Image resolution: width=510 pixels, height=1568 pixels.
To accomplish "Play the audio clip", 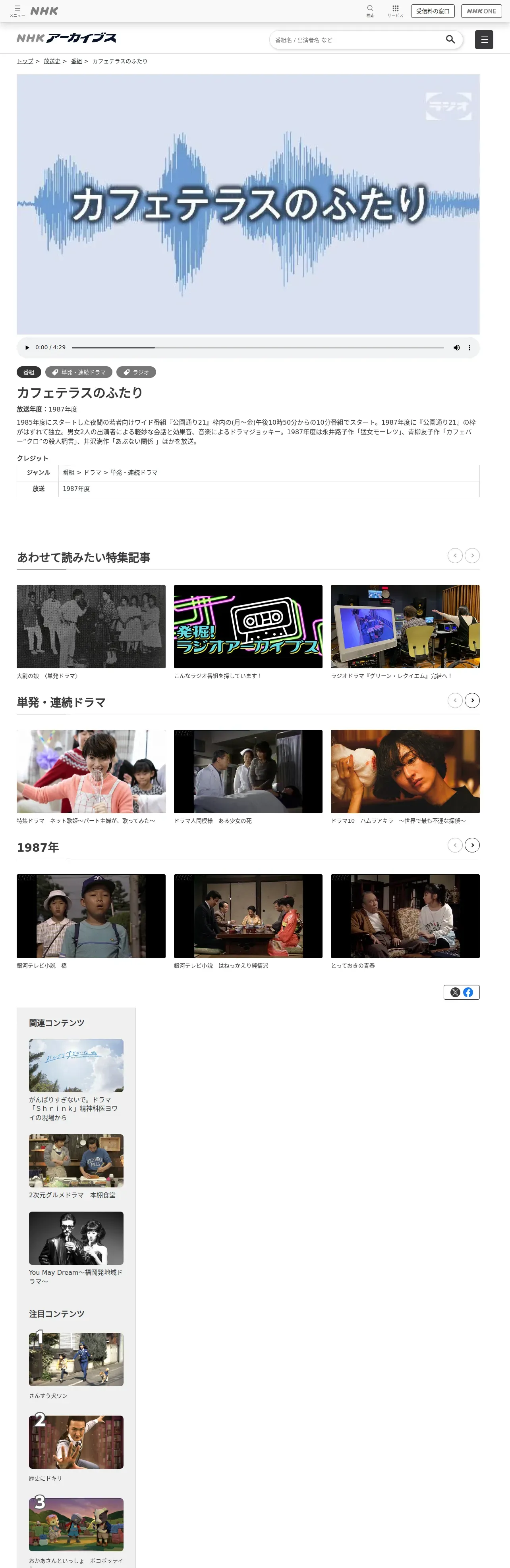I will (27, 348).
